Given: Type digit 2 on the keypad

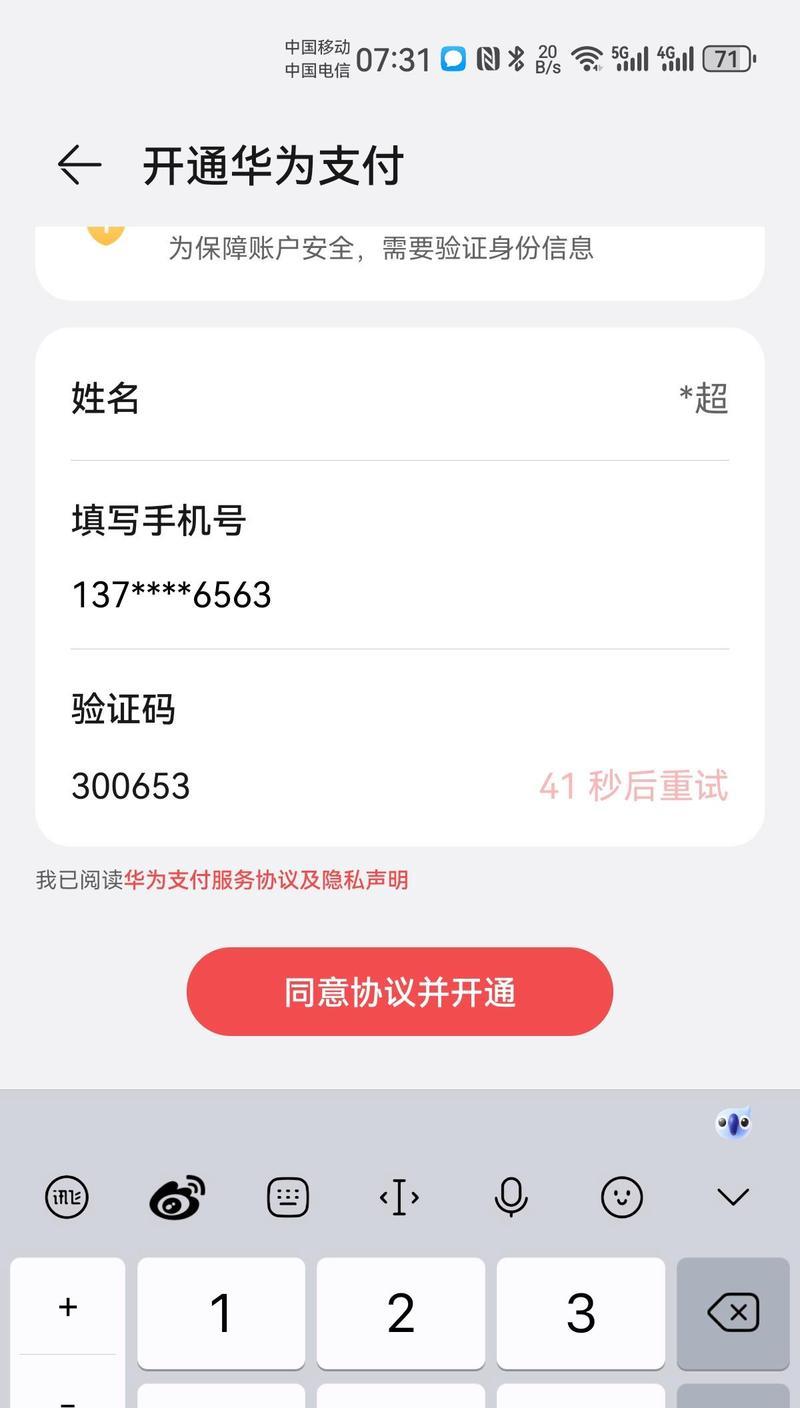Looking at the screenshot, I should [401, 1313].
